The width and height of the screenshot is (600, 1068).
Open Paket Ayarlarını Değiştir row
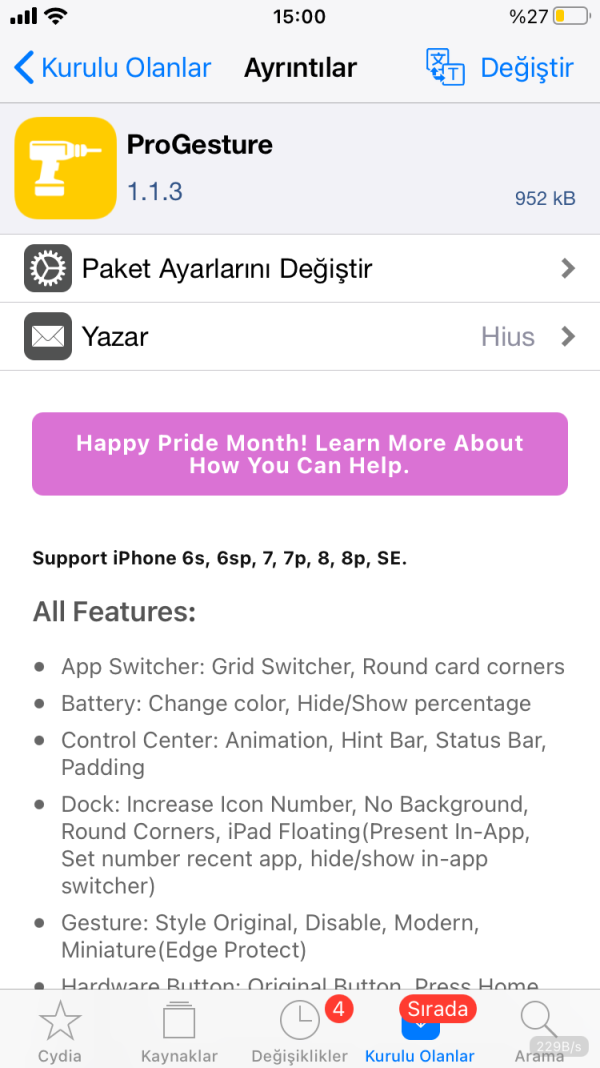[x=300, y=268]
